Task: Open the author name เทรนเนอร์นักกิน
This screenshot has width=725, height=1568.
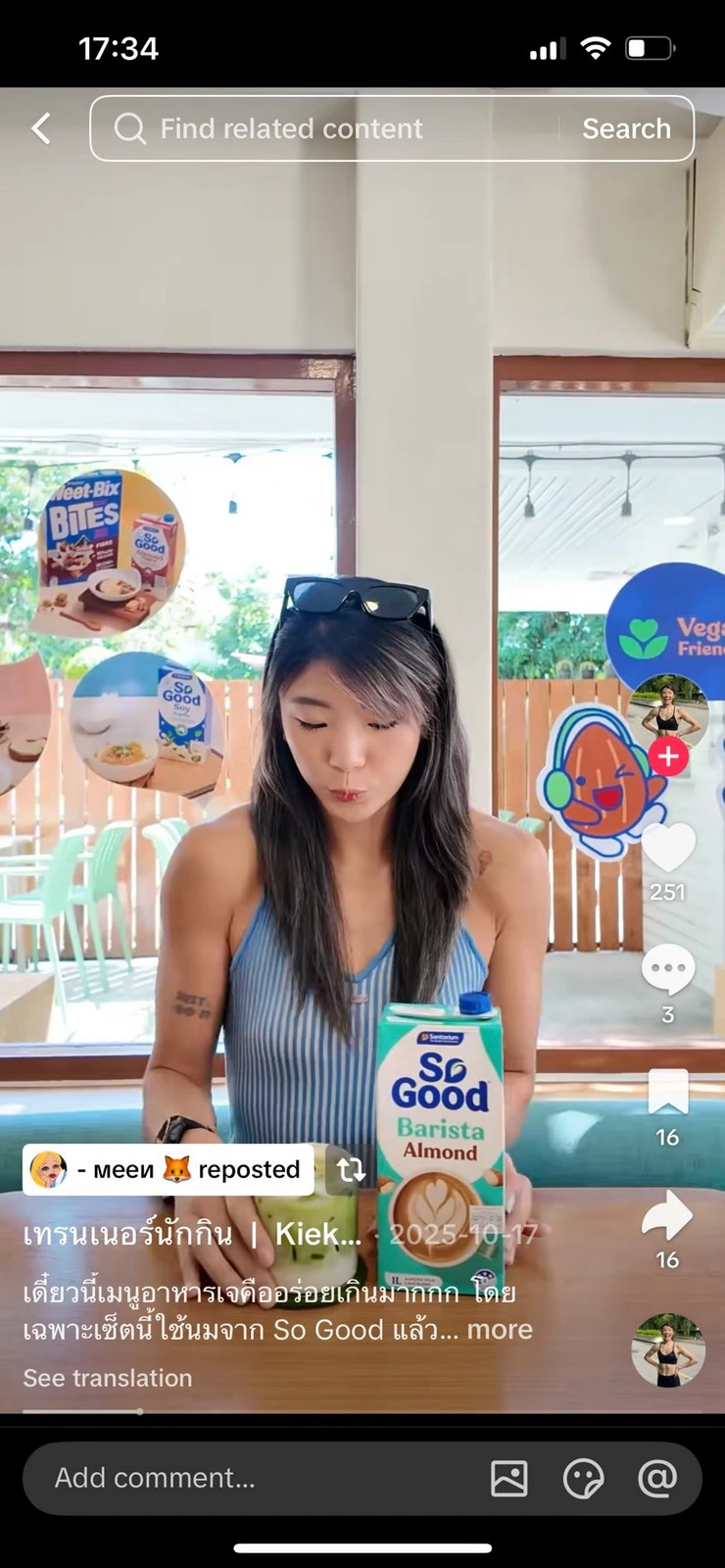Action: pos(127,1234)
